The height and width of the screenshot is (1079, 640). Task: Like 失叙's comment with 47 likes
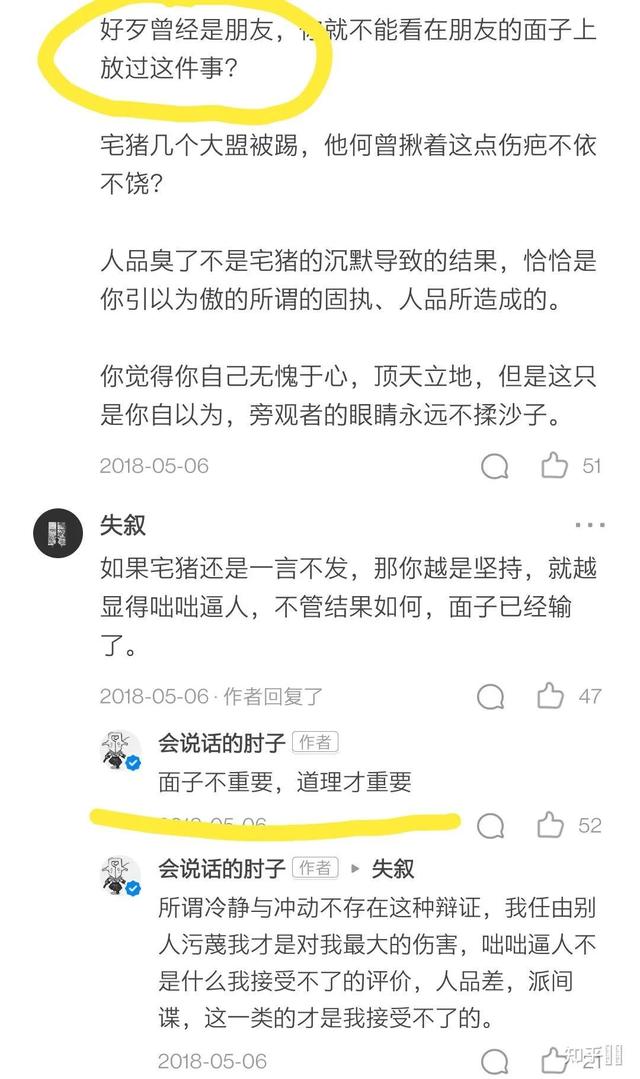coord(551,696)
